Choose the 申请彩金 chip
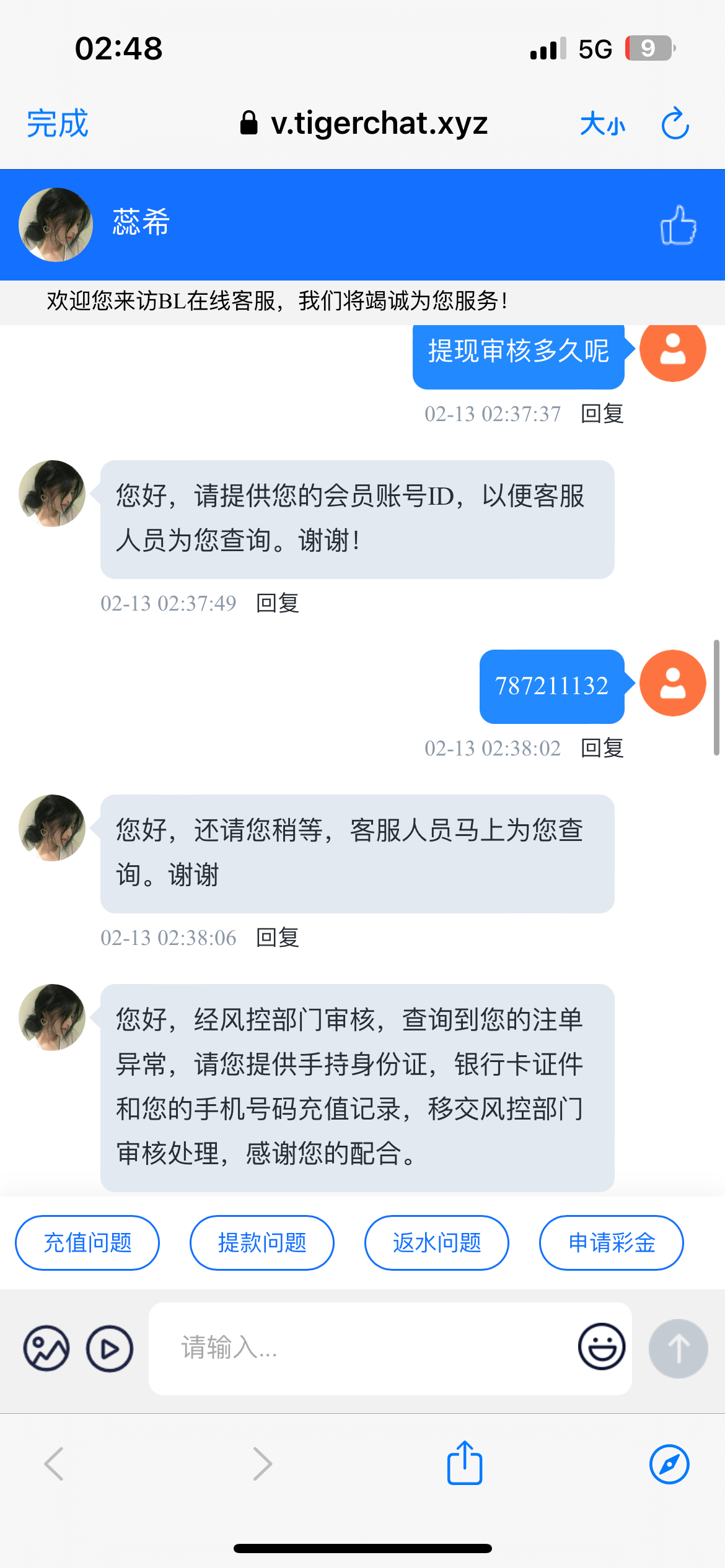The width and height of the screenshot is (725, 1568). coord(612,1242)
